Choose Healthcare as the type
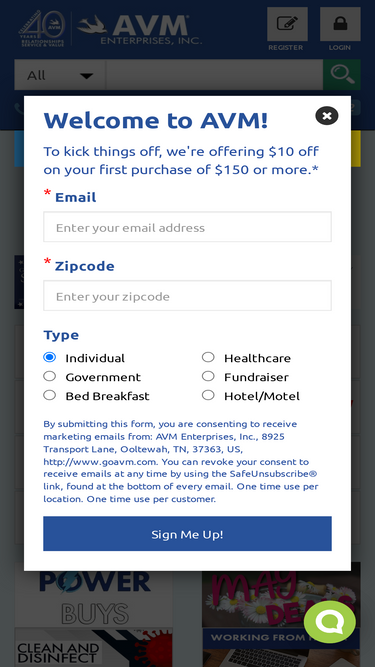The width and height of the screenshot is (375, 667). pyautogui.click(x=208, y=357)
